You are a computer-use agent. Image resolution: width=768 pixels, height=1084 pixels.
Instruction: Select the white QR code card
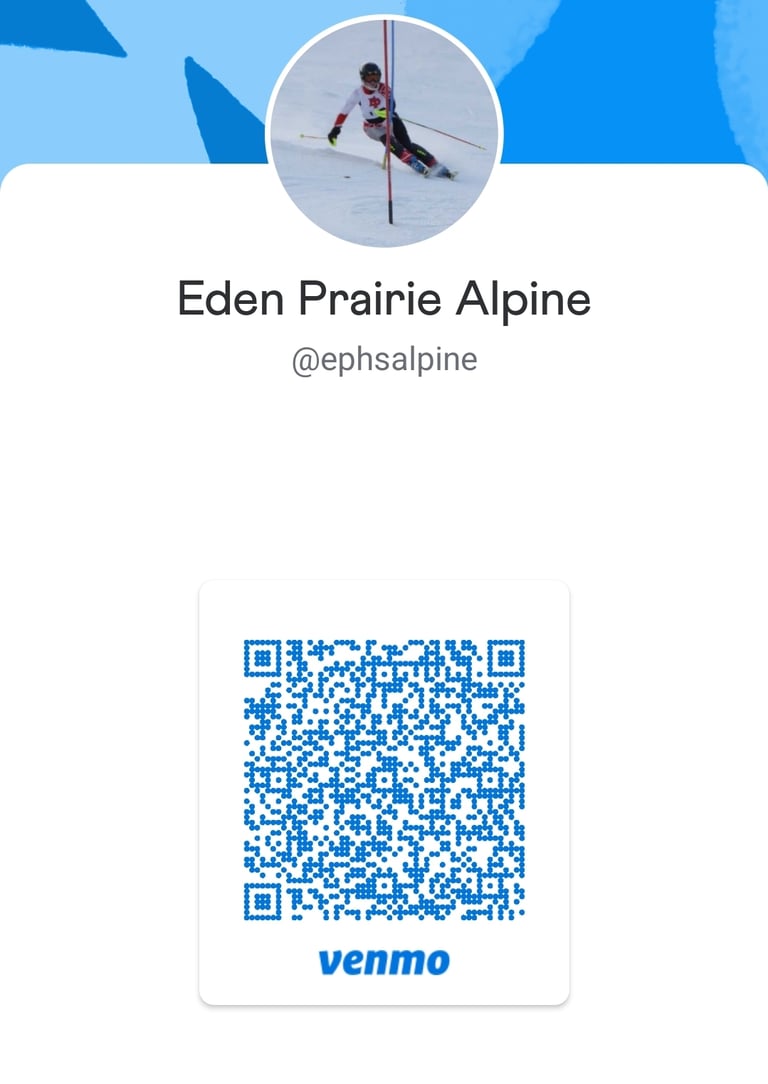click(384, 790)
